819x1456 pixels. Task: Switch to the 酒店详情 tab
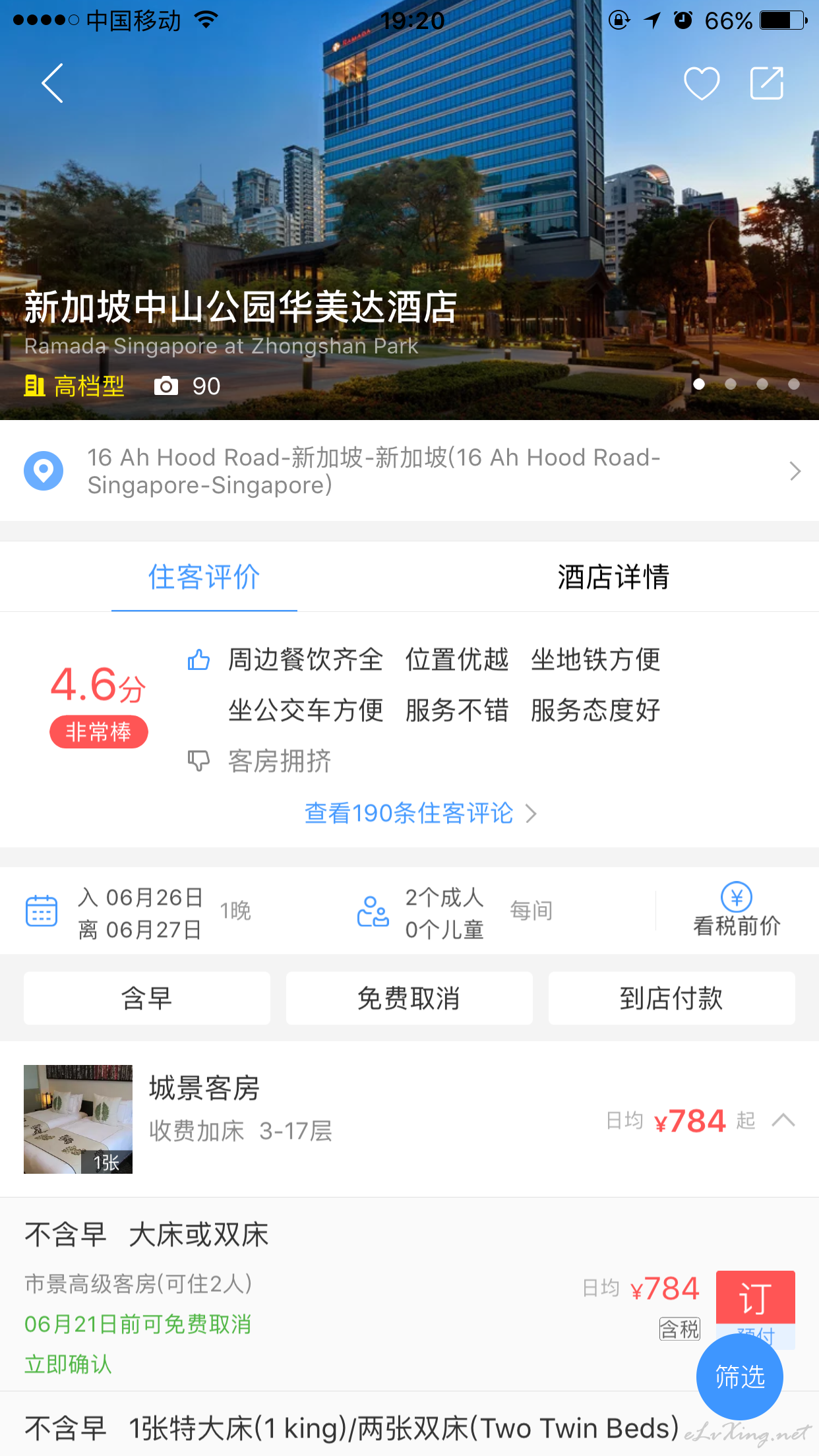tap(613, 578)
